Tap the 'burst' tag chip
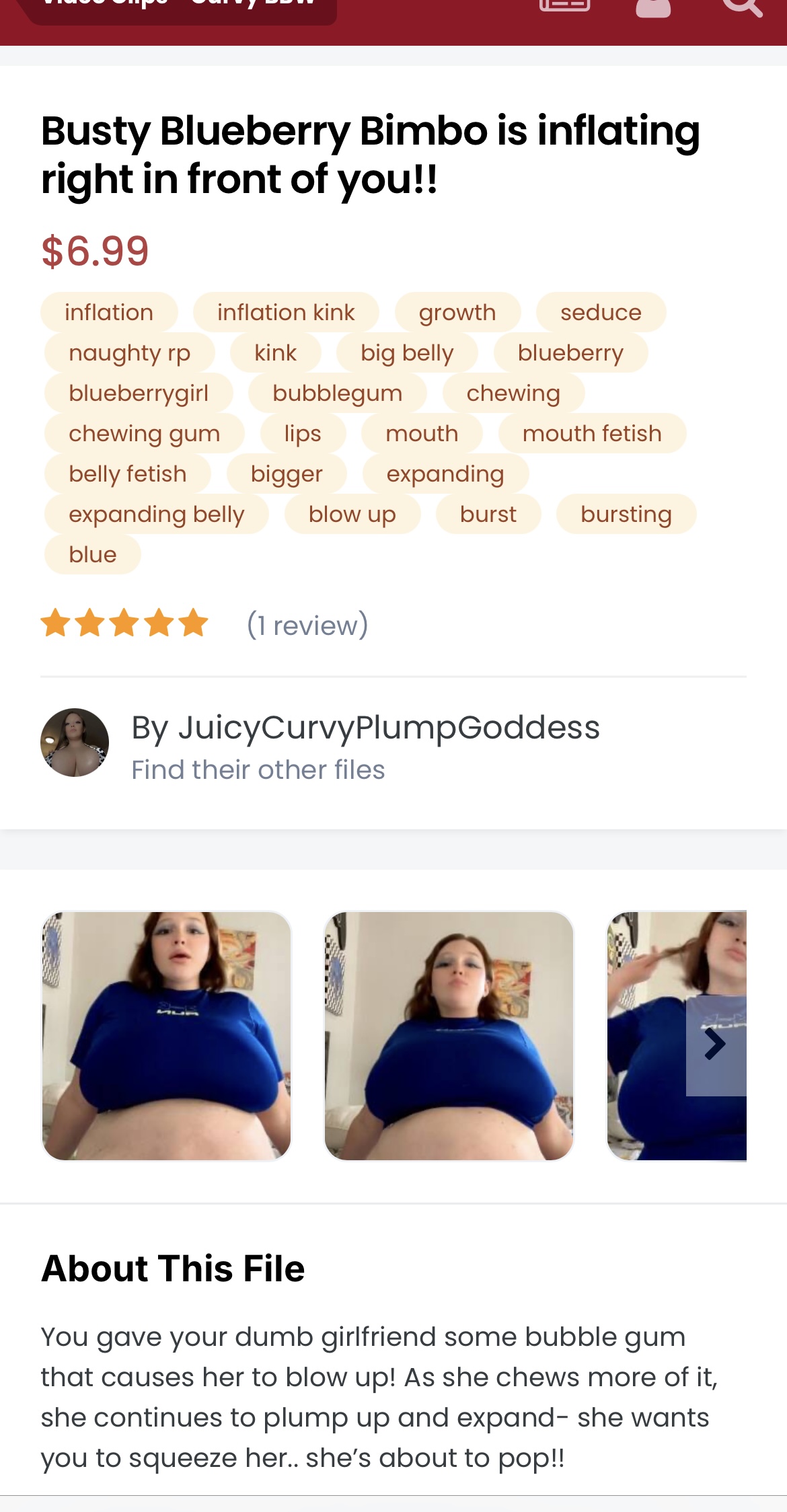Viewport: 787px width, 1512px height. pos(488,515)
